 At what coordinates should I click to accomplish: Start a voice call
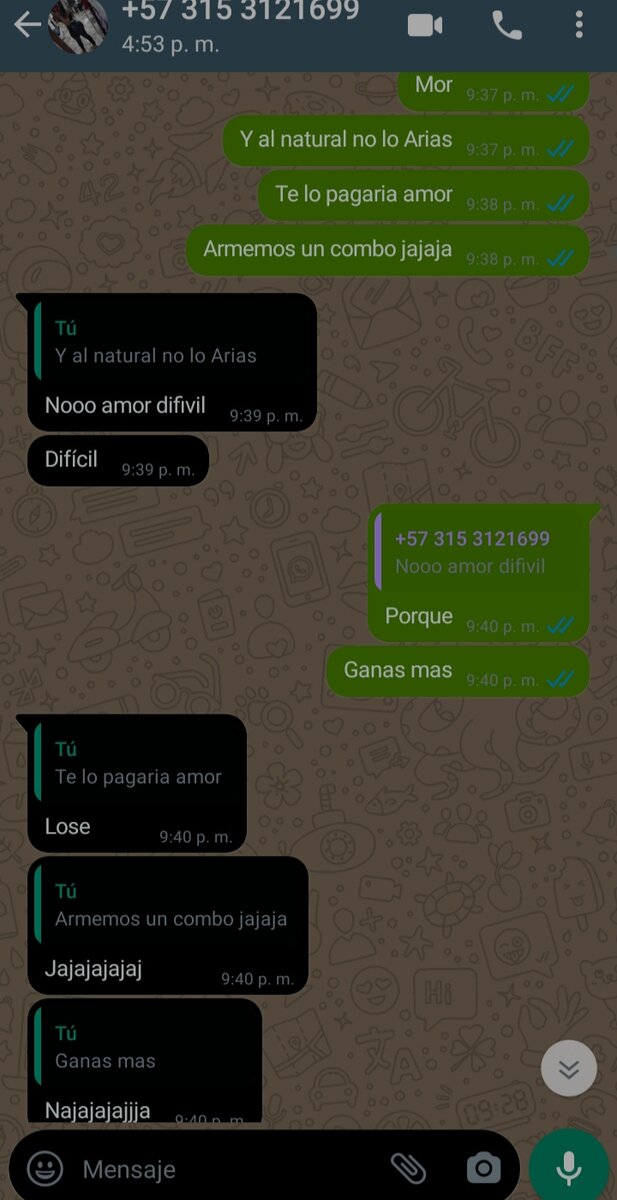[507, 26]
